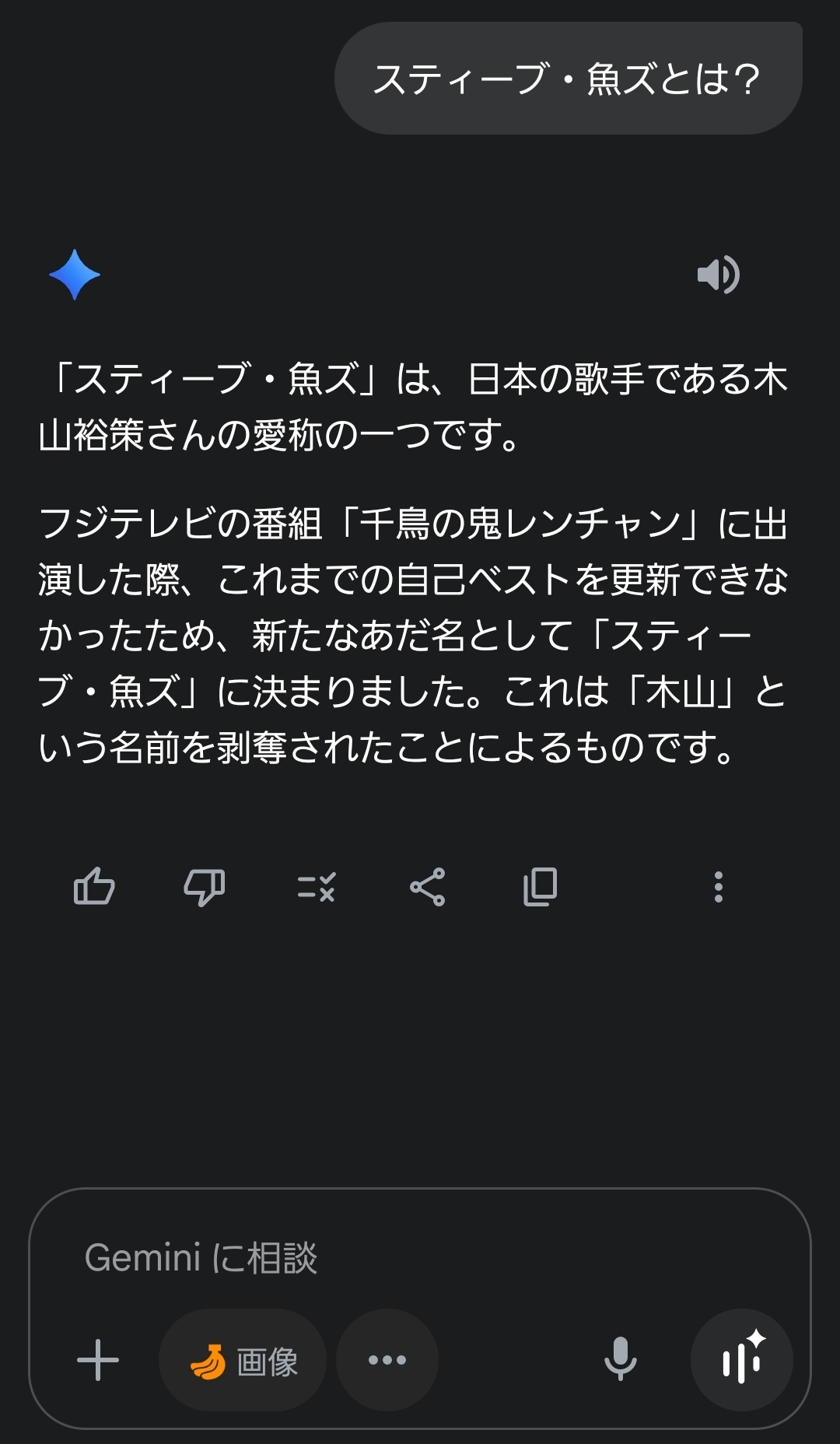Start voice input with the microphone

tap(620, 1360)
